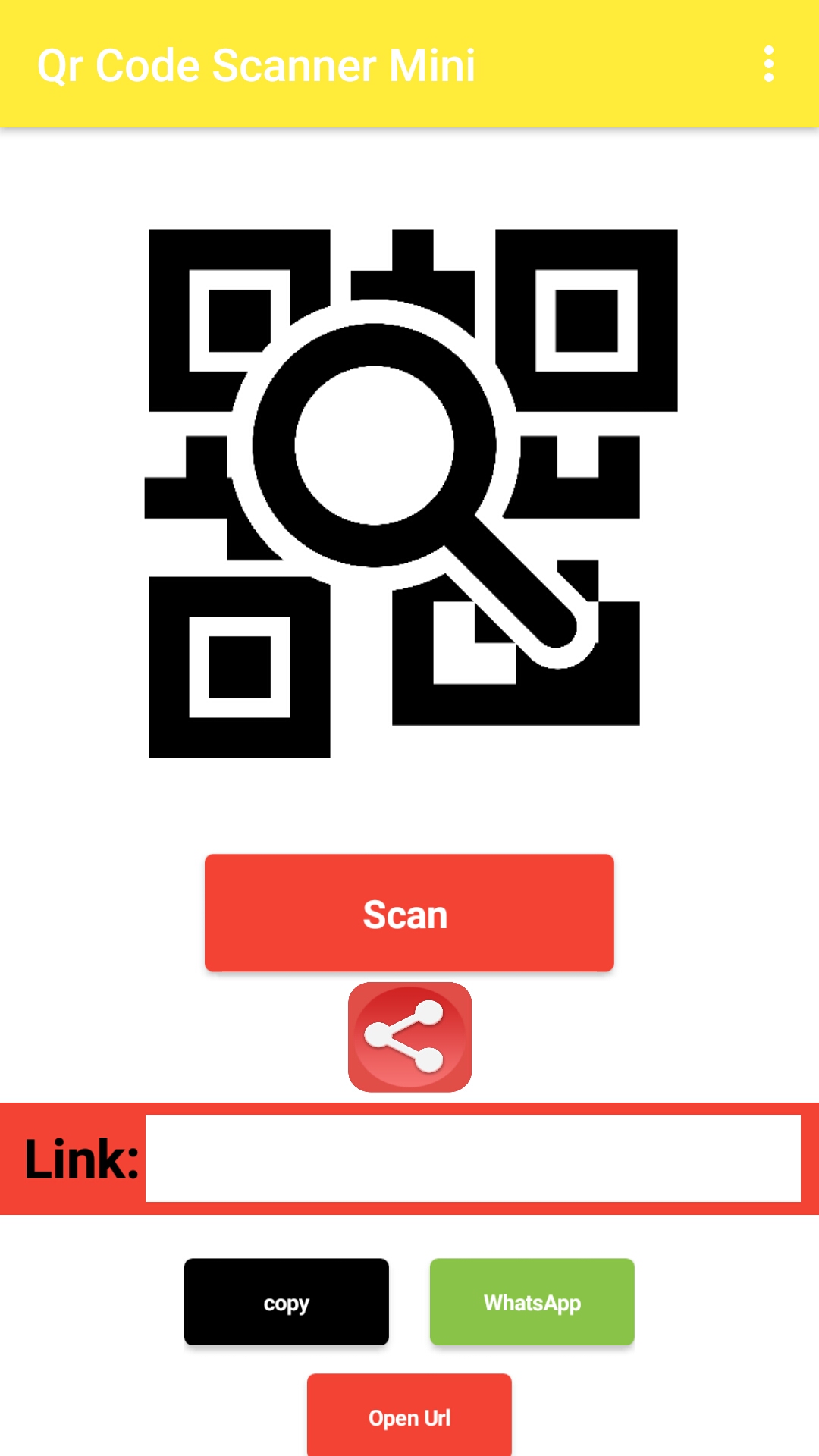Click the Qr Code Scanner Mini title
Image resolution: width=819 pixels, height=1456 pixels.
[x=258, y=65]
